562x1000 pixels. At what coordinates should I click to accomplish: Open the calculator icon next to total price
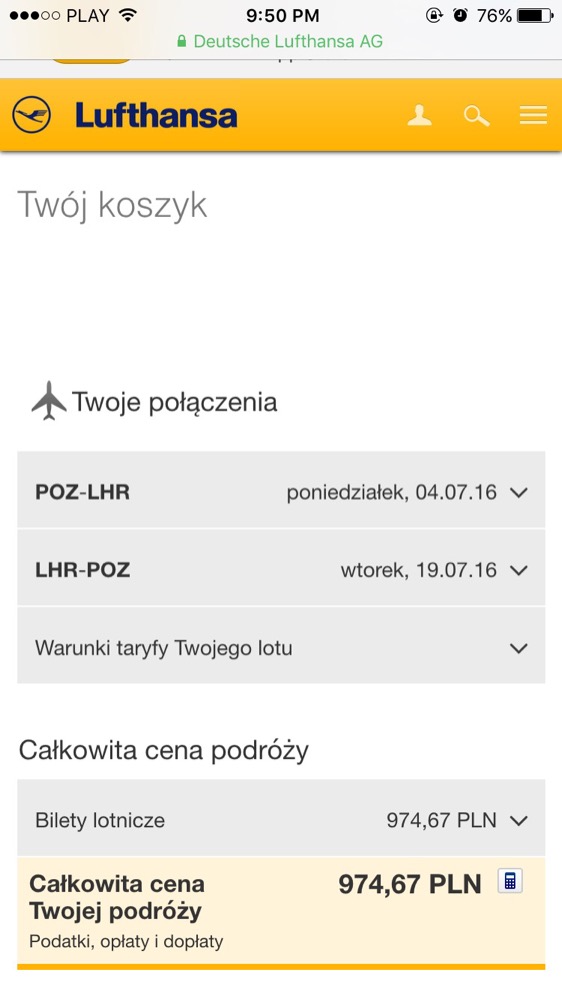(510, 881)
